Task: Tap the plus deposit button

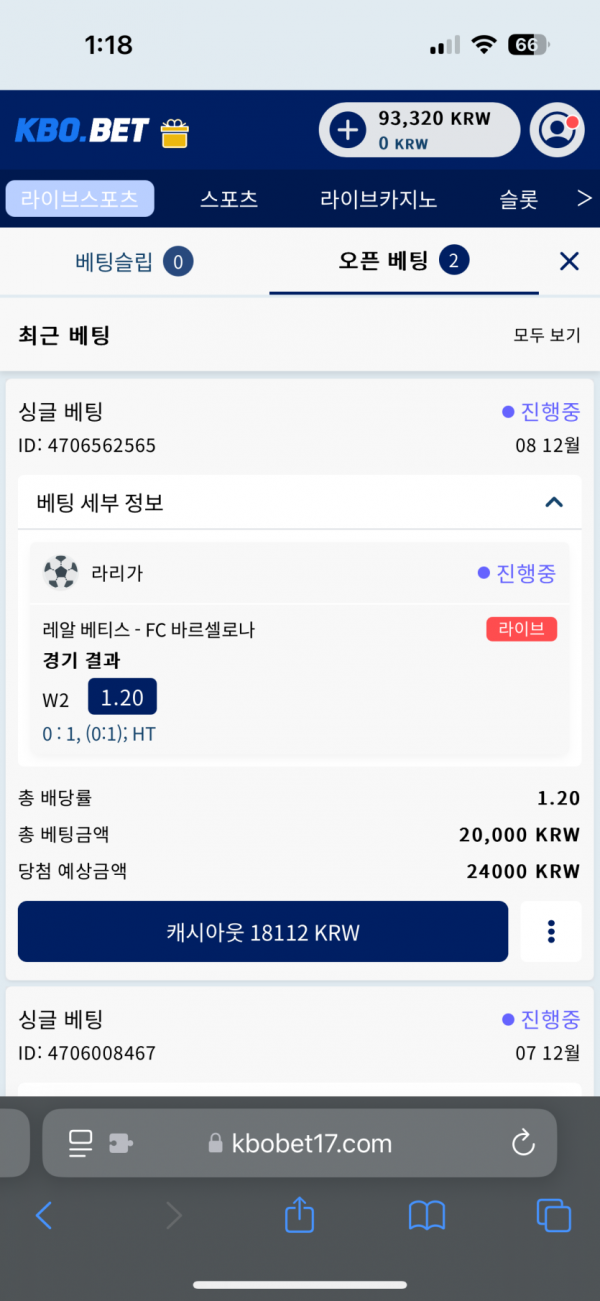Action: pos(347,131)
